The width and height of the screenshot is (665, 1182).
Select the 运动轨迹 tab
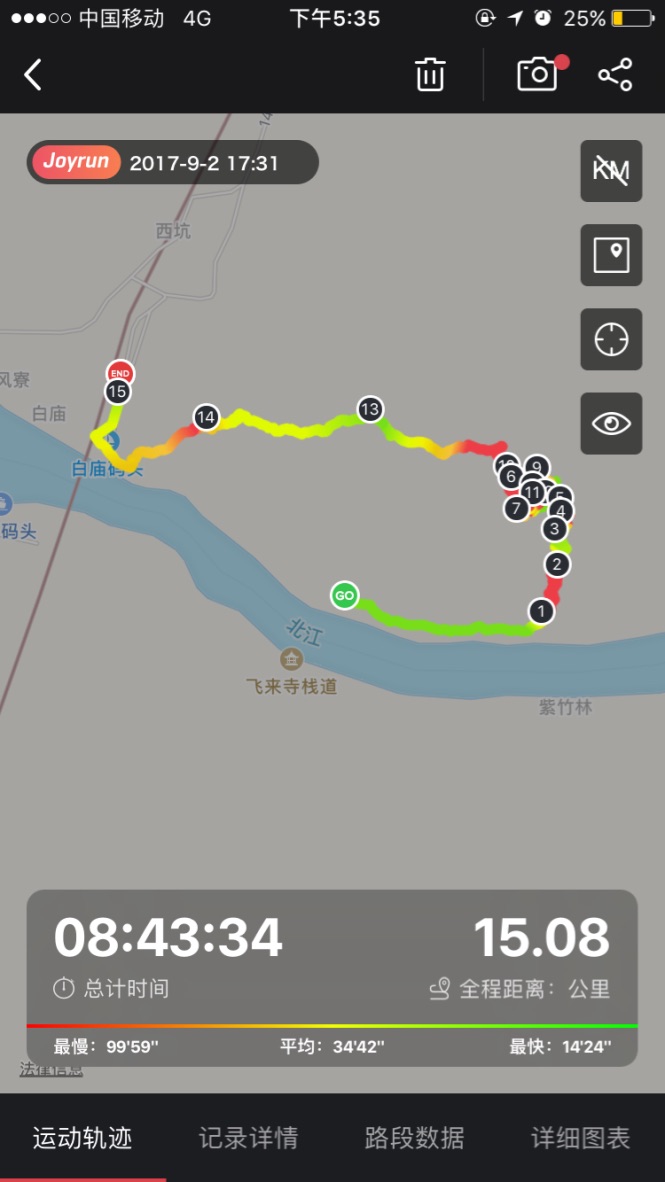pyautogui.click(x=82, y=1138)
